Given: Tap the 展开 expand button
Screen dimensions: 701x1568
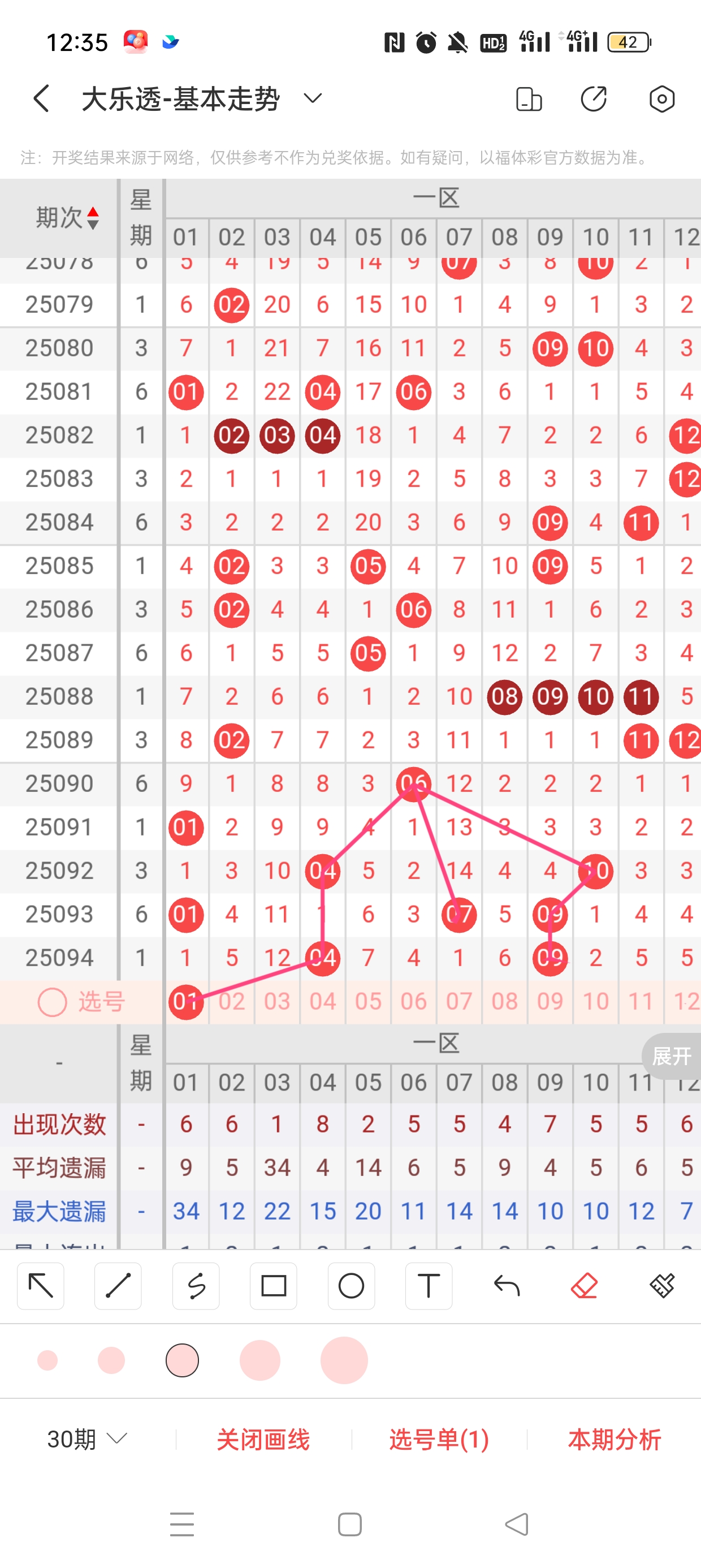Looking at the screenshot, I should pyautogui.click(x=671, y=1056).
